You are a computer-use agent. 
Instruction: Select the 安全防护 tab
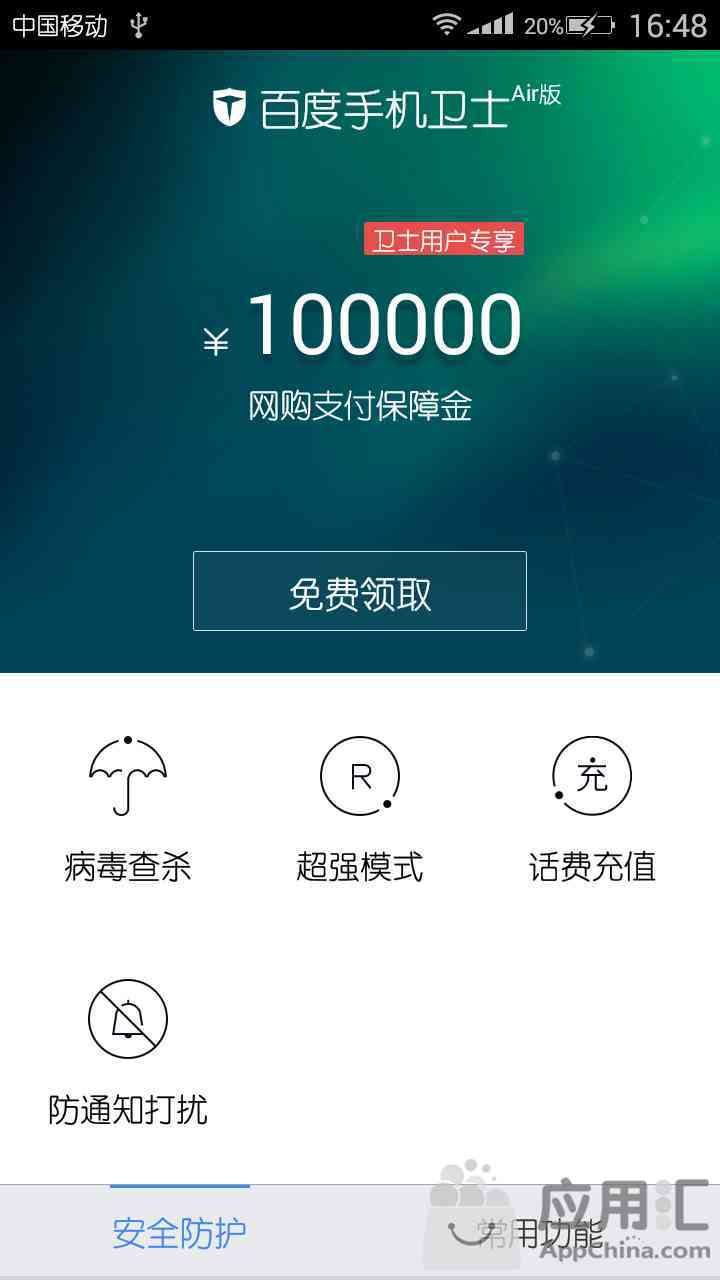pos(180,1233)
